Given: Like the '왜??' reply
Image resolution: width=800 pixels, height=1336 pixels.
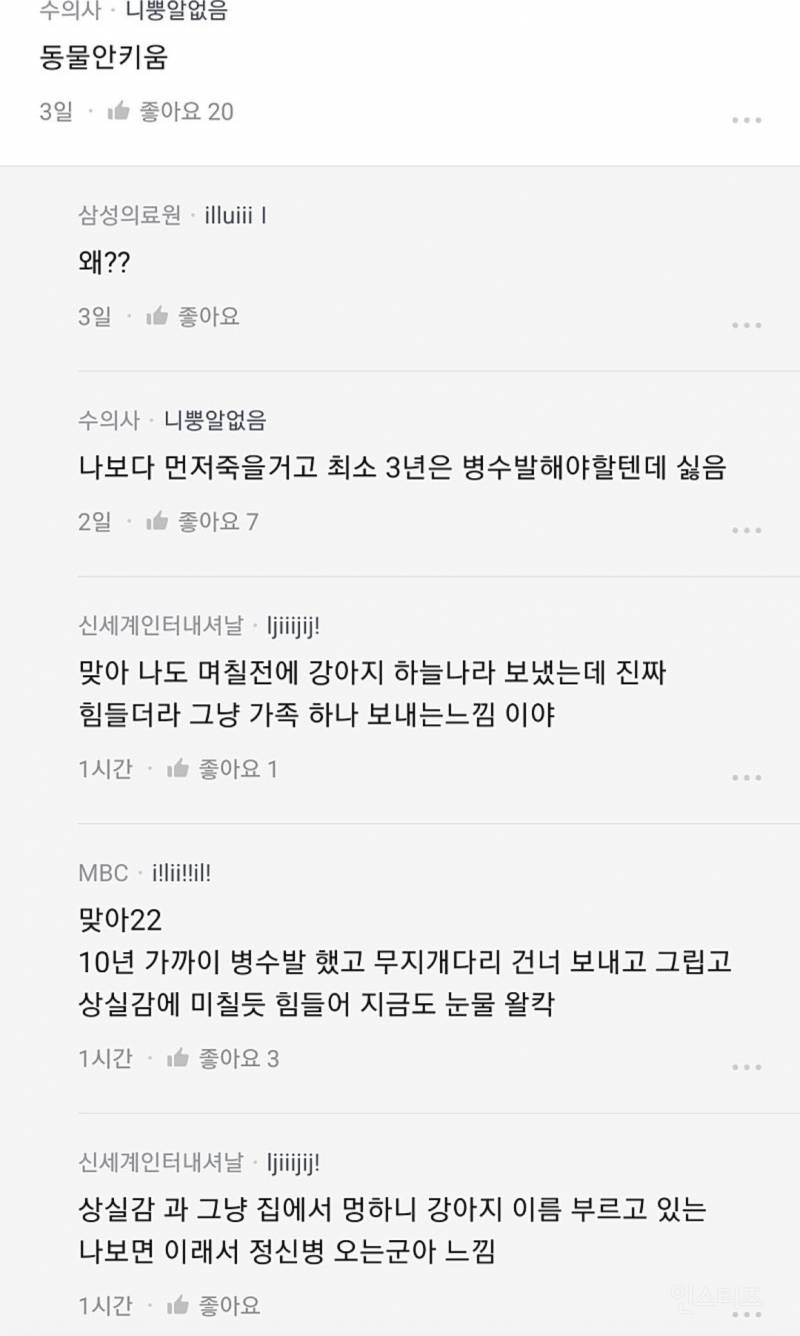Looking at the screenshot, I should click(x=193, y=317).
